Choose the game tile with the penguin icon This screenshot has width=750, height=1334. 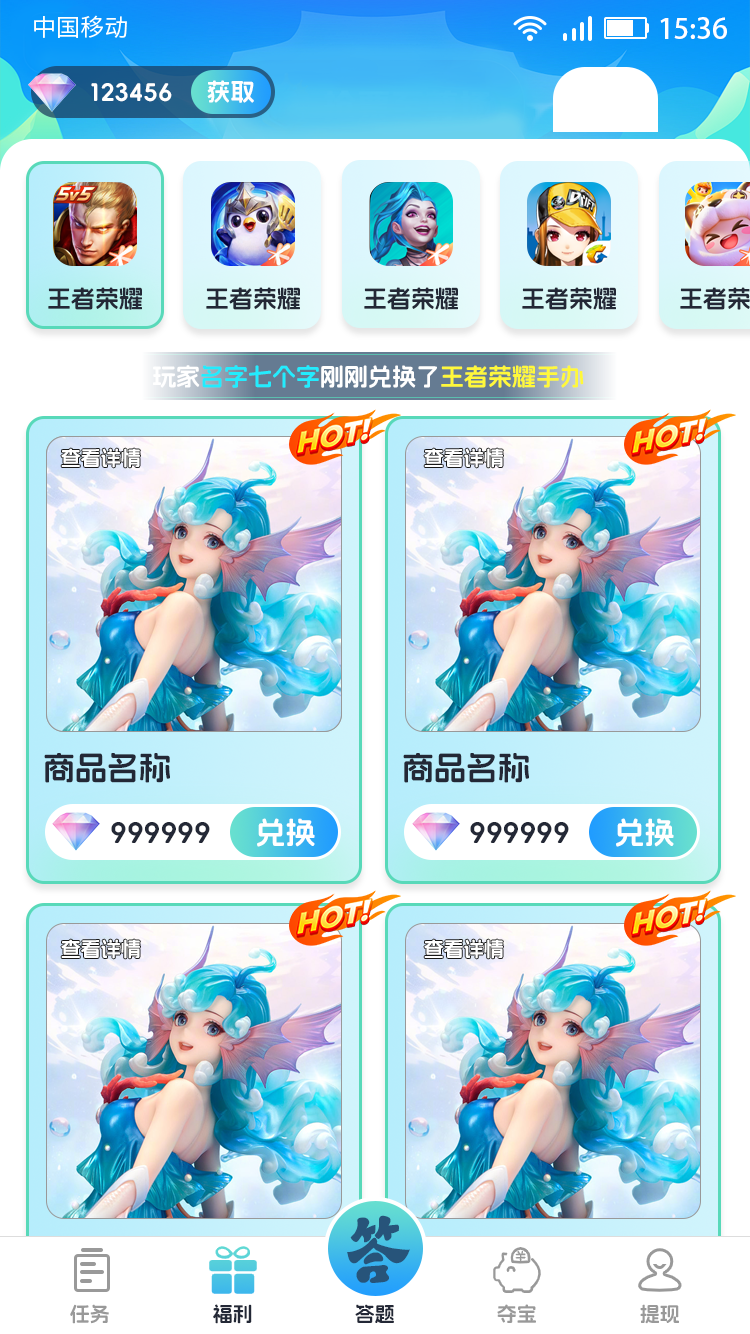252,244
